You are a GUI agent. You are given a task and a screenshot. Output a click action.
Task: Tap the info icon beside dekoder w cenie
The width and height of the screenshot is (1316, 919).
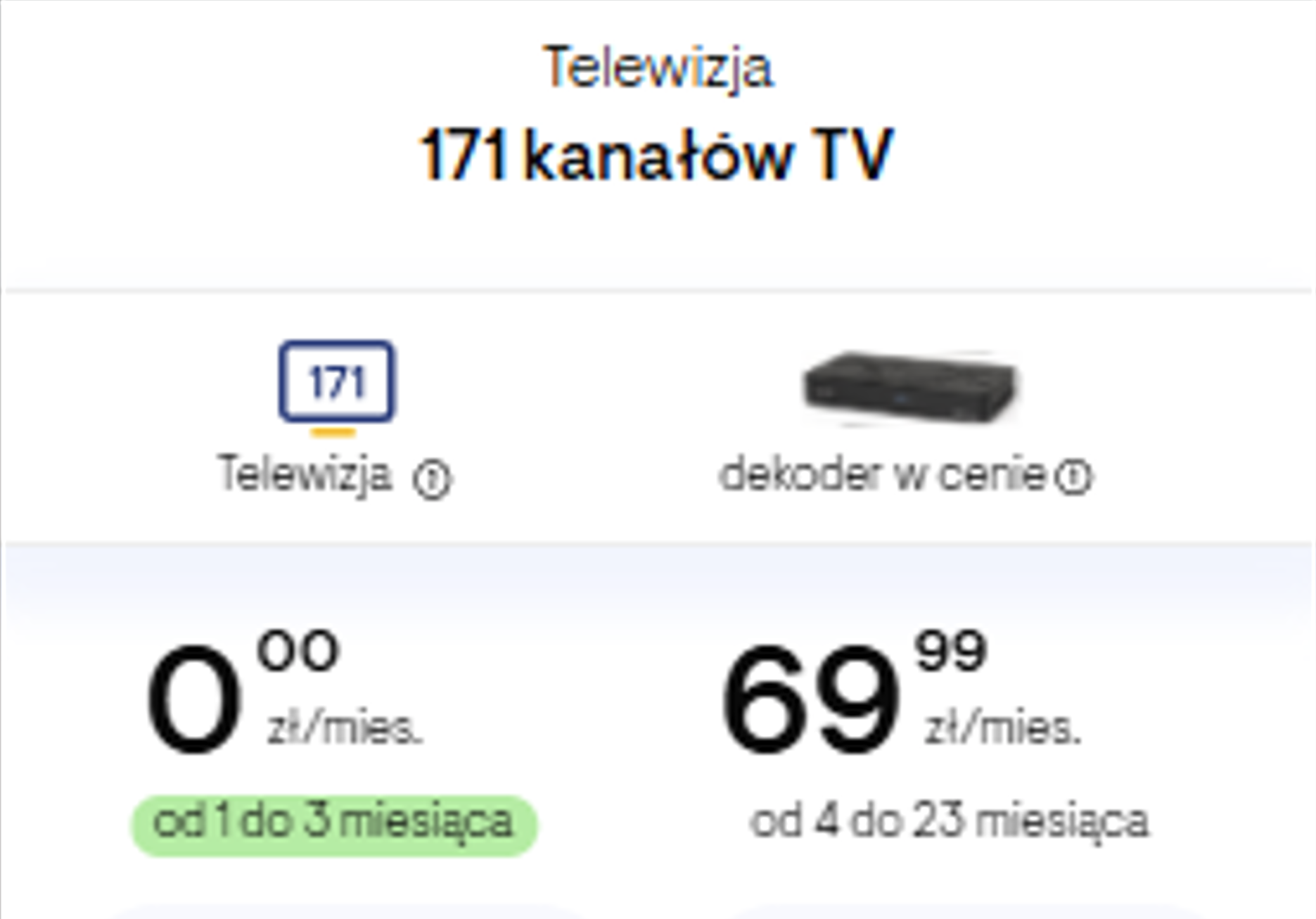1074,476
